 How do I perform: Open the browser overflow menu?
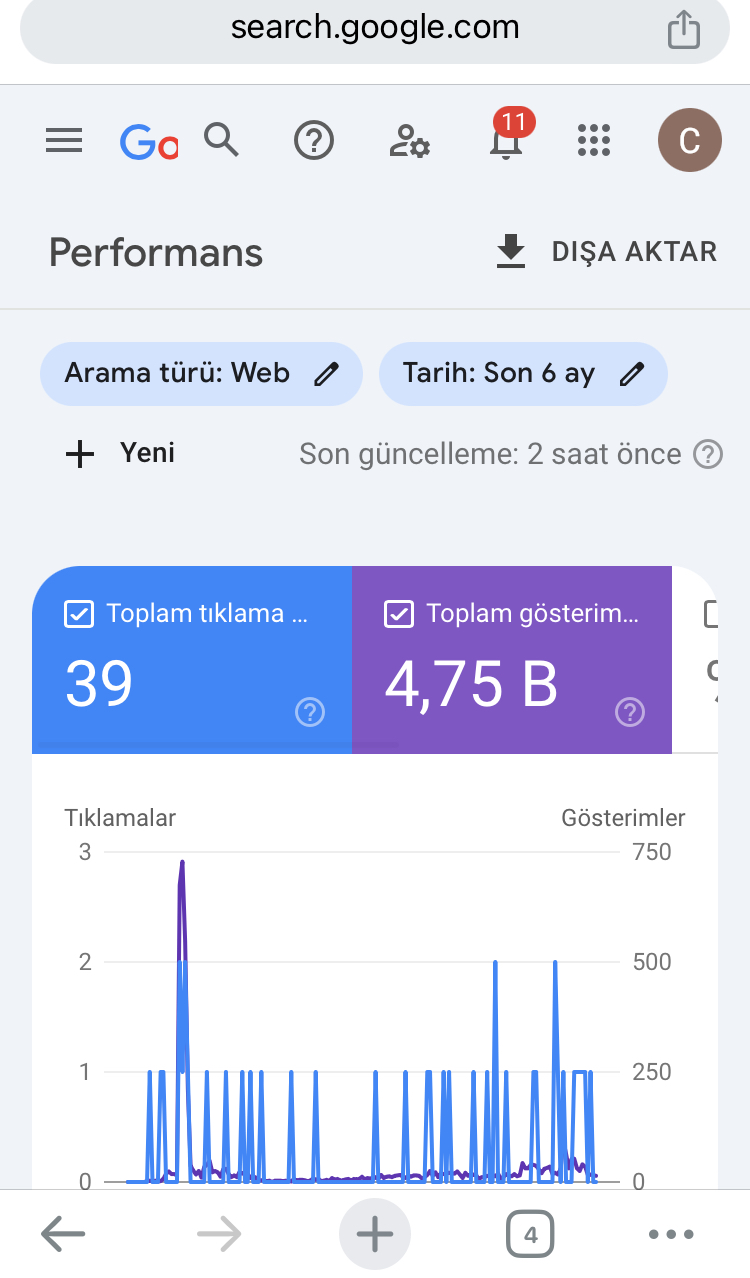(671, 1235)
